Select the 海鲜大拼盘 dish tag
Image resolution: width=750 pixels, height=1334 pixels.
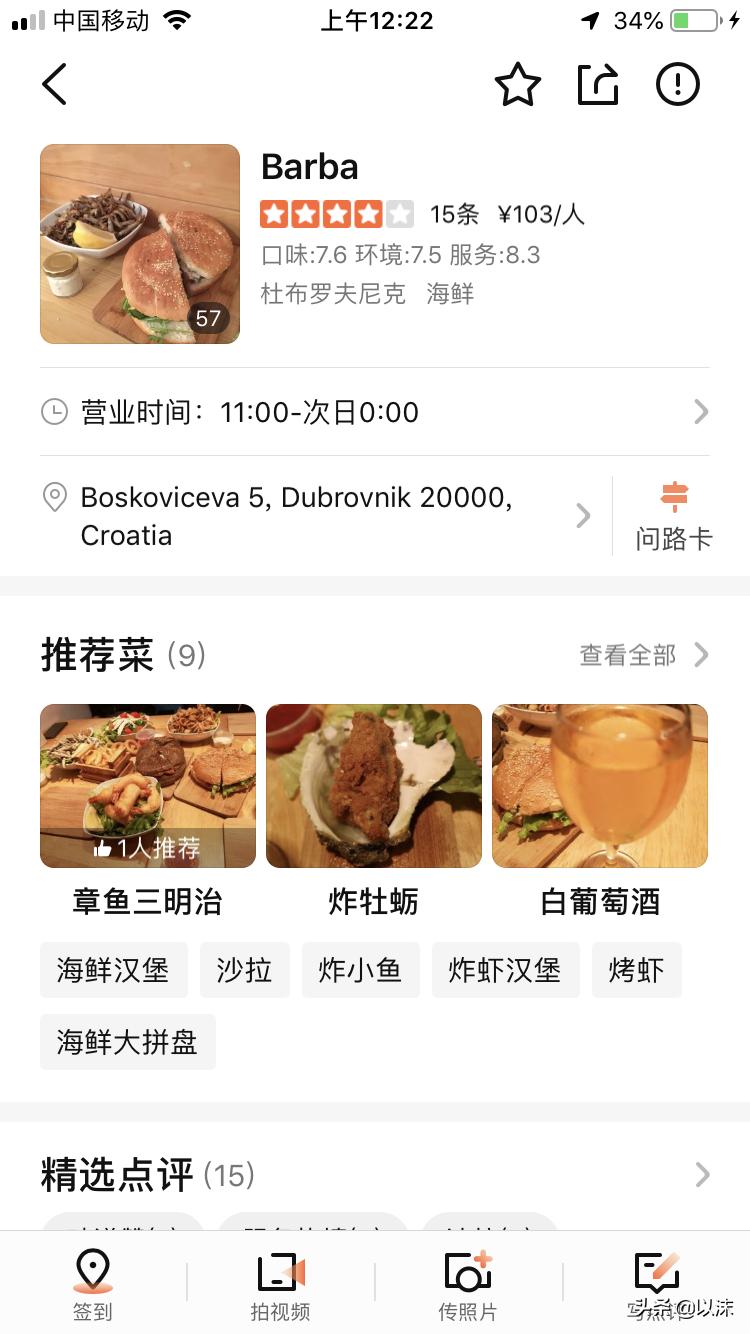(x=127, y=1041)
